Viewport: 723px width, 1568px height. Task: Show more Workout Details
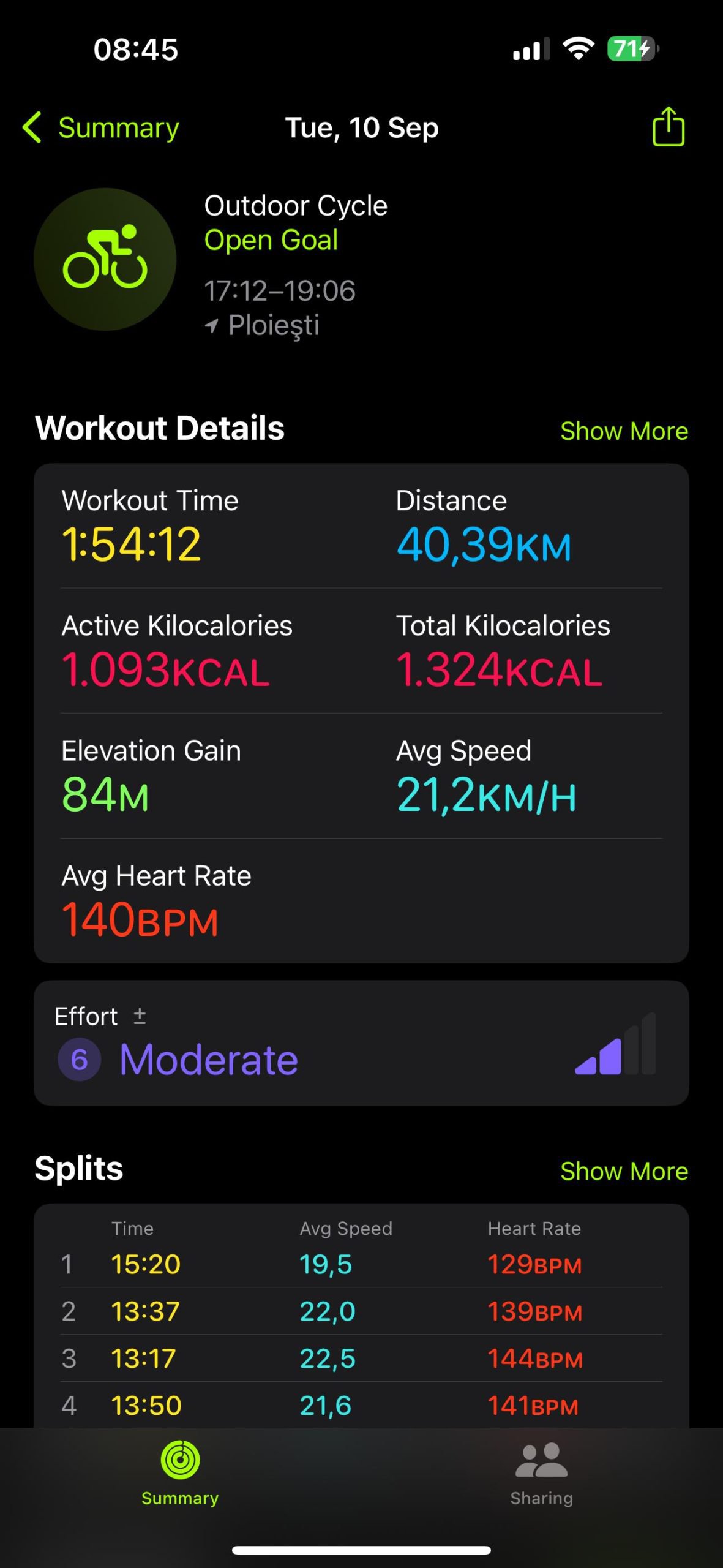pyautogui.click(x=624, y=431)
